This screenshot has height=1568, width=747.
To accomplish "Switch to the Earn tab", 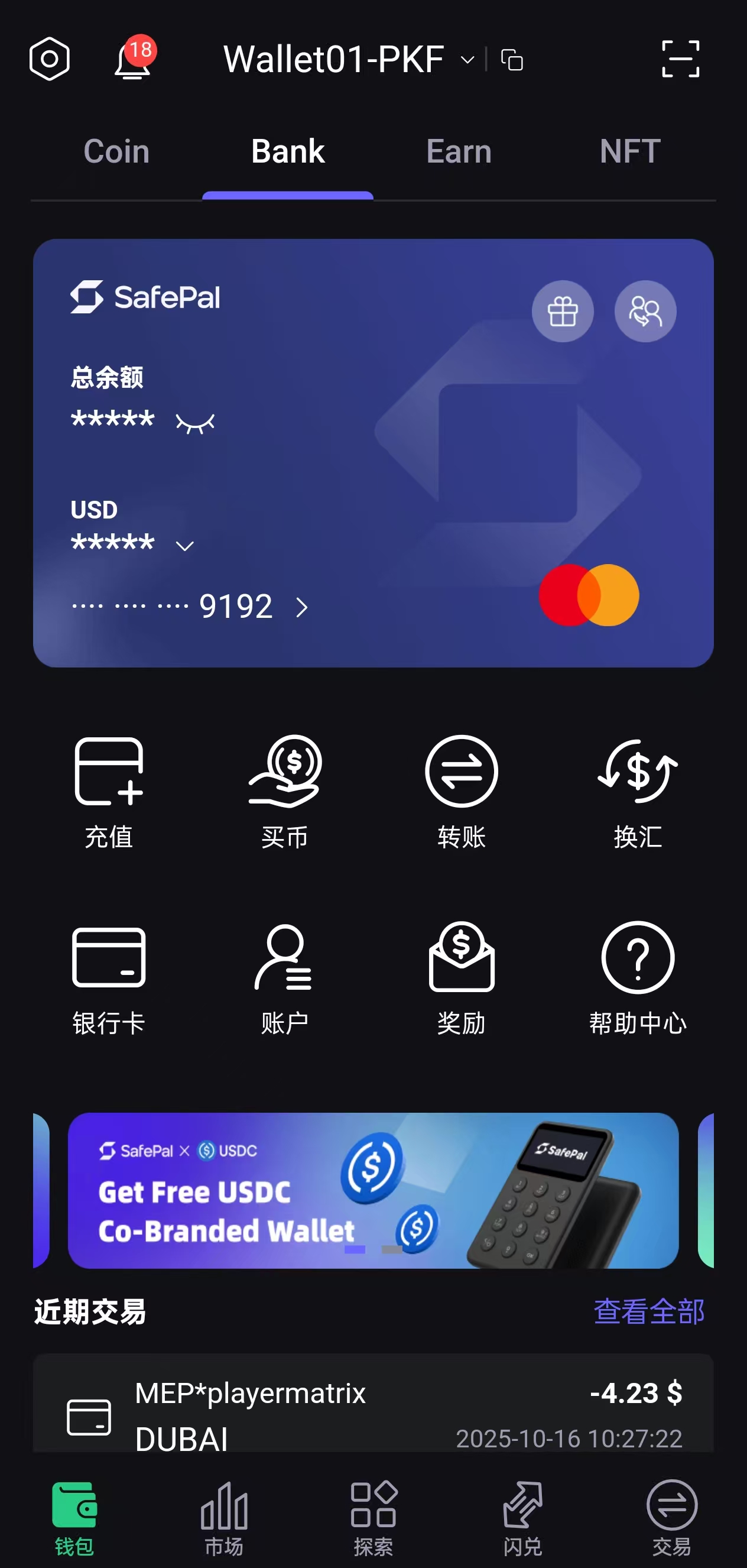I will (459, 151).
